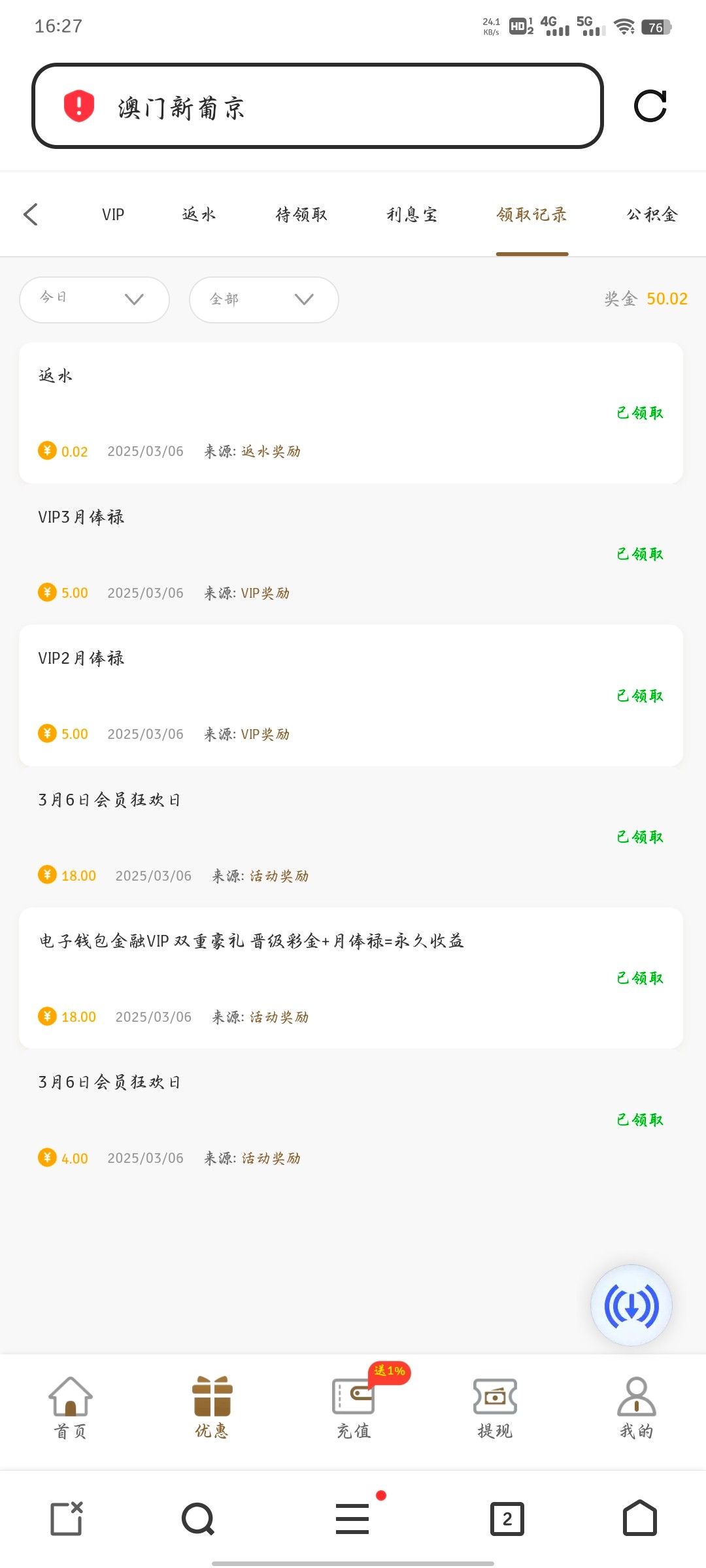Open the 利息宝 tab
This screenshot has height=1568, width=706.
coord(412,214)
